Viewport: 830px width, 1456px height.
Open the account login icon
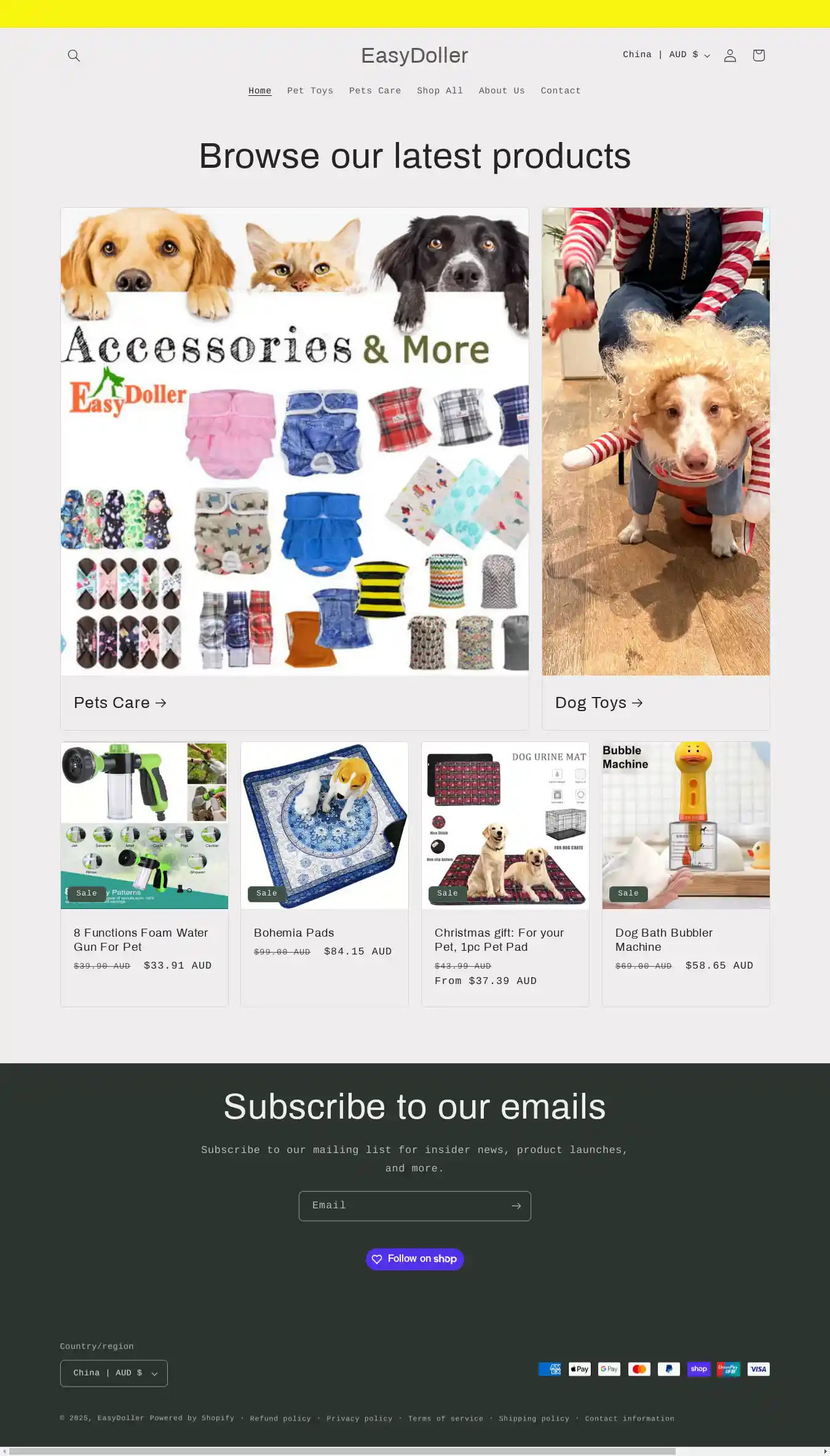pyautogui.click(x=730, y=55)
